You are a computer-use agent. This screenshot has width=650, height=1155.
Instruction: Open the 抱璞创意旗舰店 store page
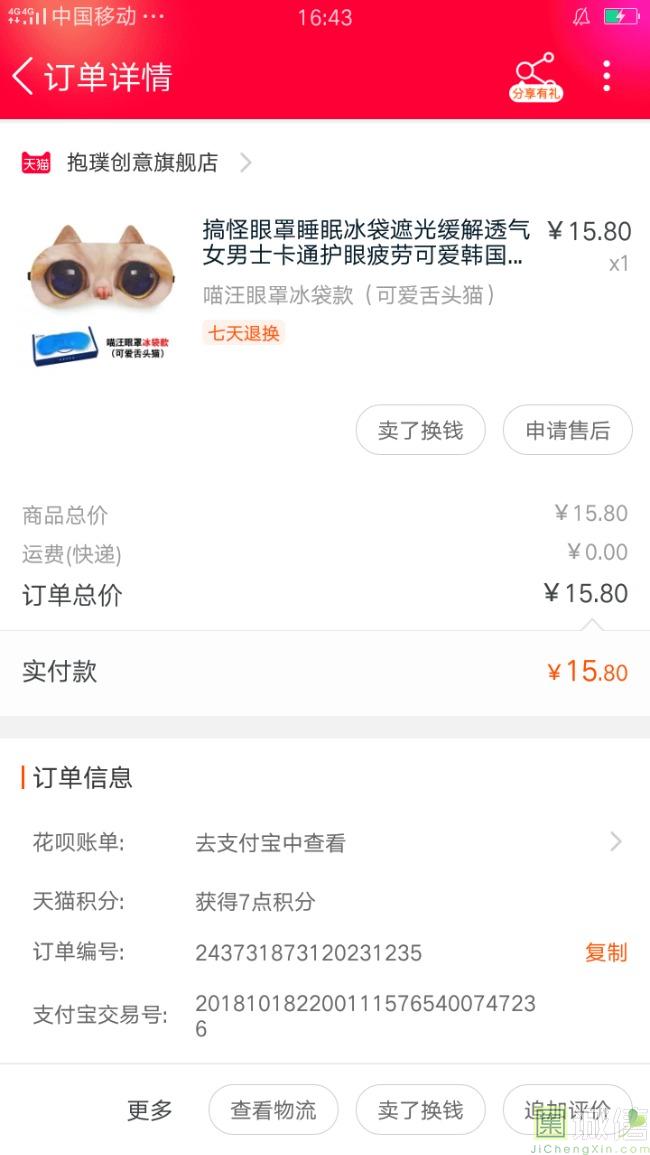[140, 163]
